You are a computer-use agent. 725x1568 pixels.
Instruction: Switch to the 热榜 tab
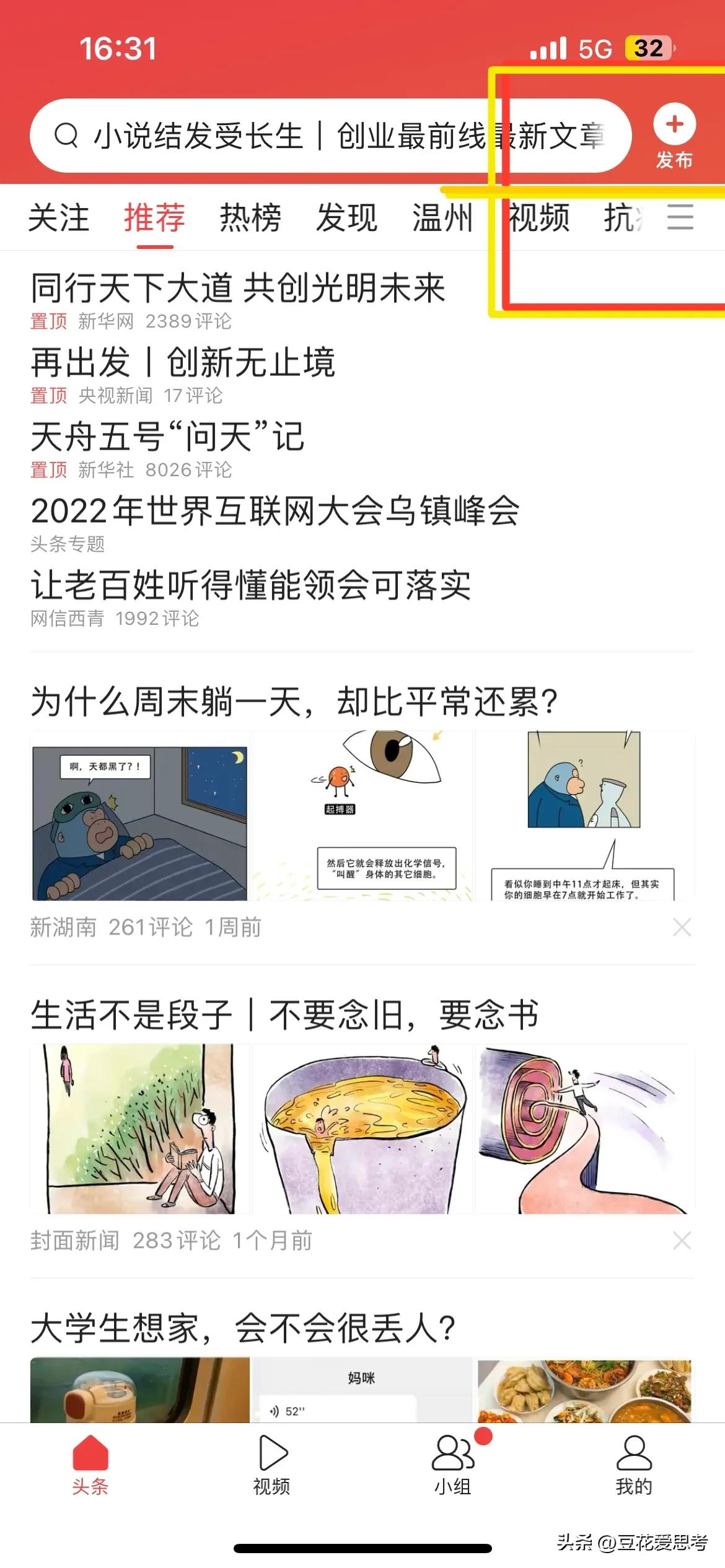[250, 218]
